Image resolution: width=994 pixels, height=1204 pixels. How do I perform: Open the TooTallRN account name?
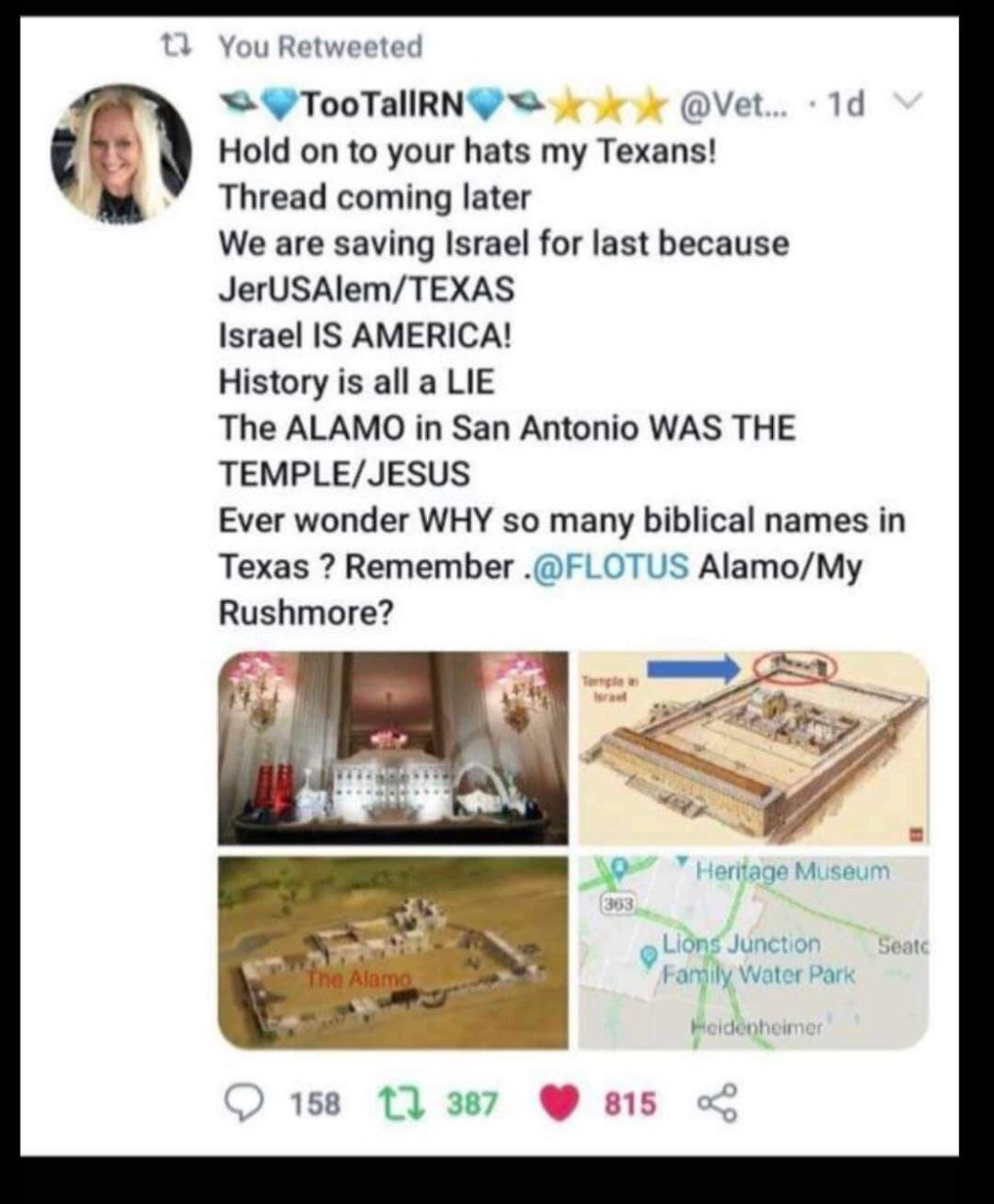[x=381, y=104]
